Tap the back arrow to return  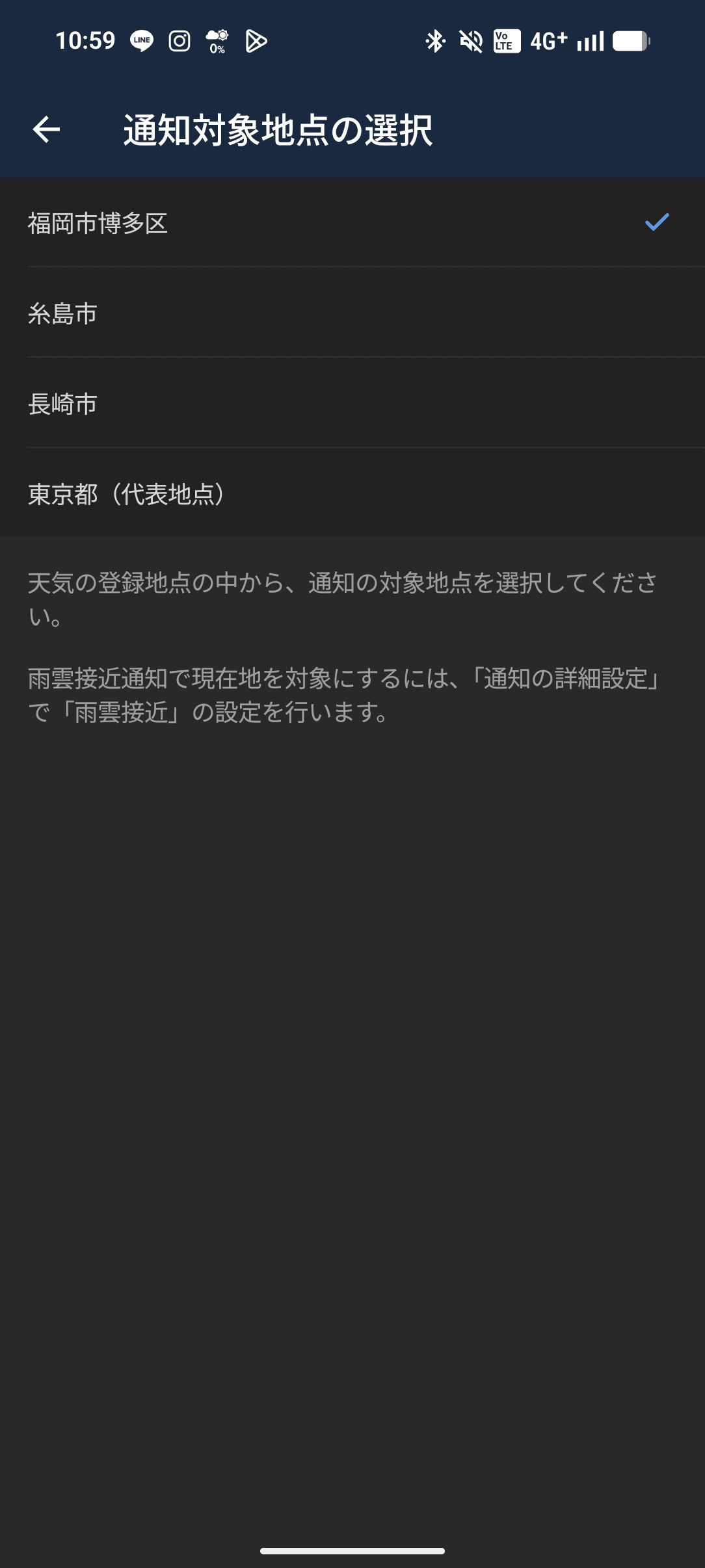click(x=47, y=129)
